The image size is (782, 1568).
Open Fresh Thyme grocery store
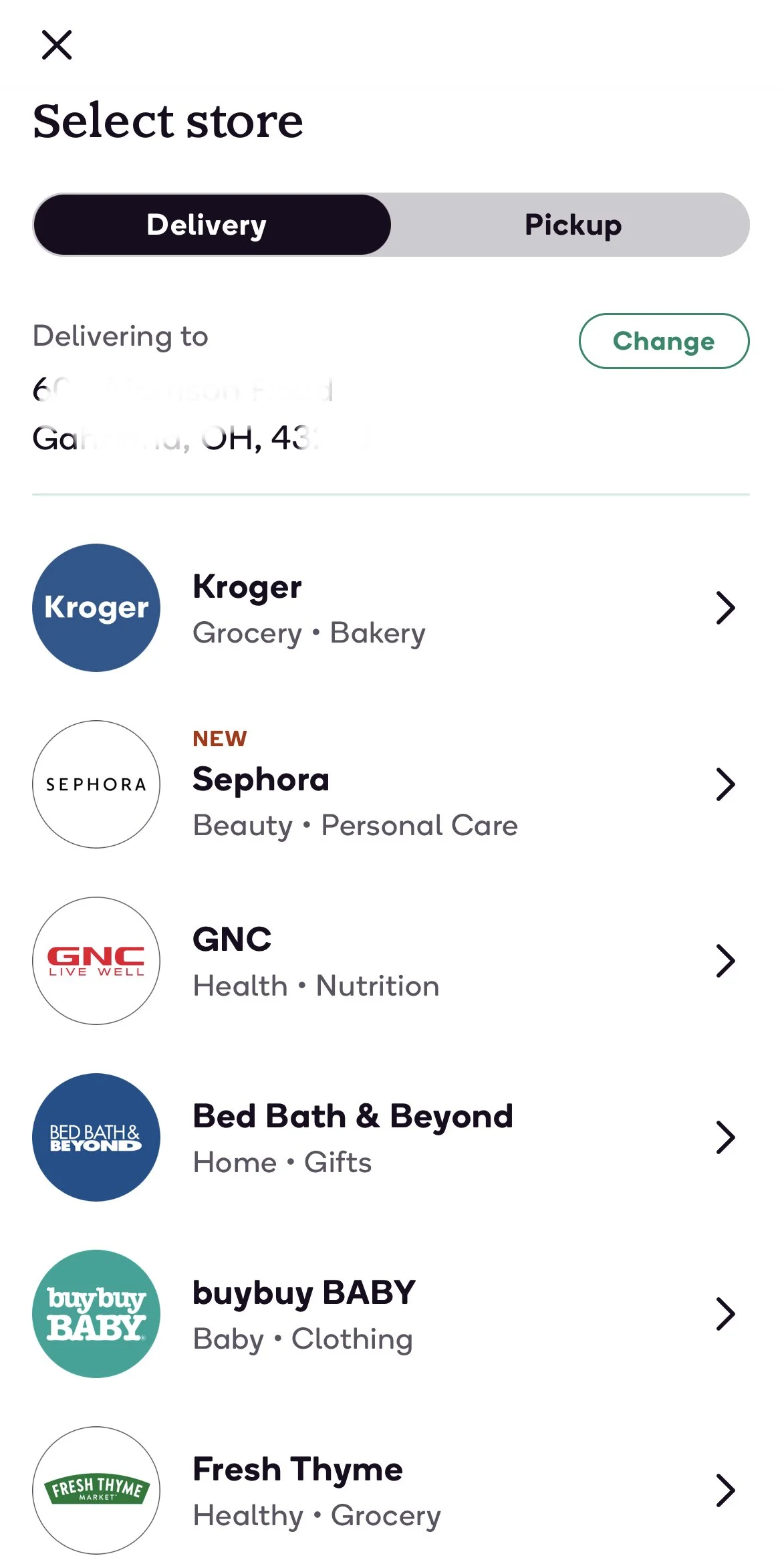(390, 1490)
